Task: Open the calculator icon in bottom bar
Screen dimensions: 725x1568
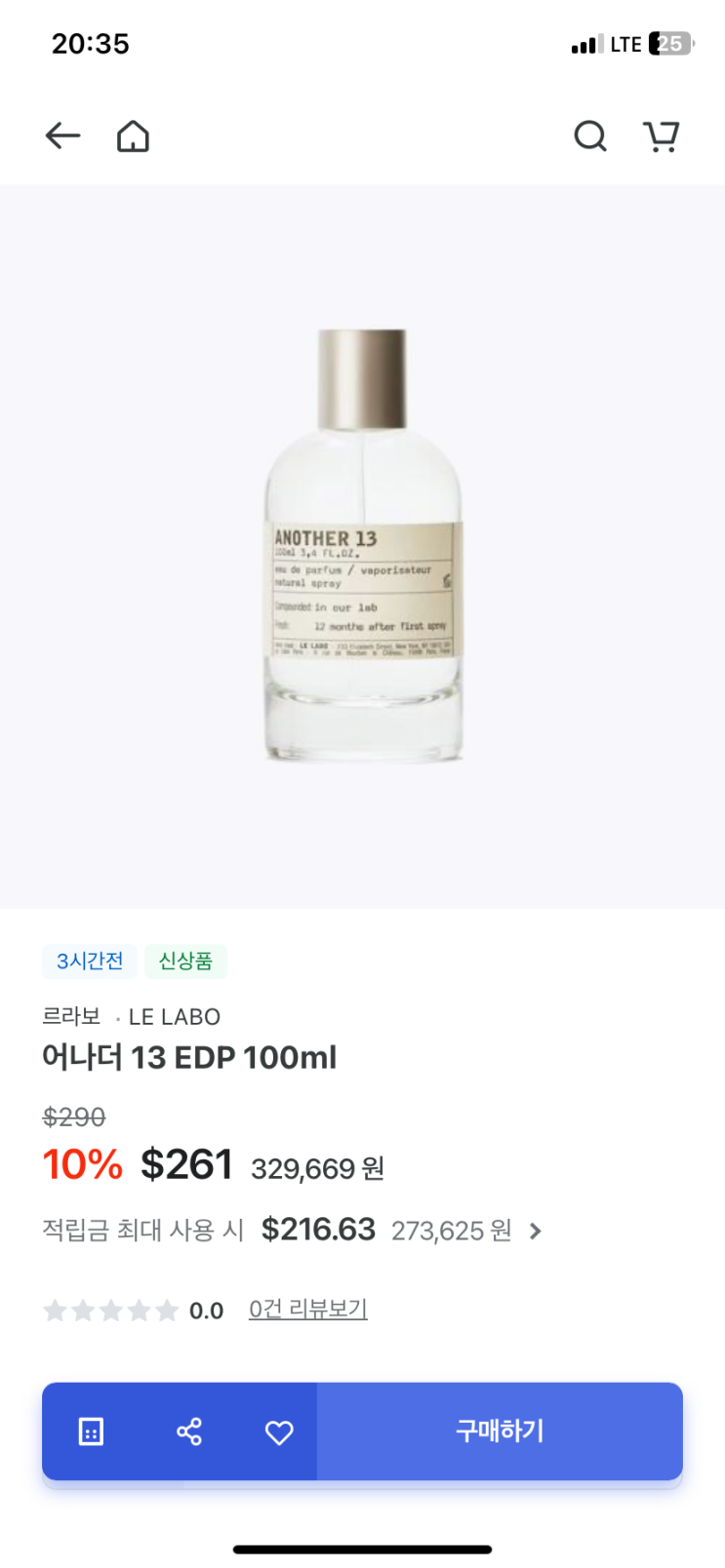Action: [91, 1431]
